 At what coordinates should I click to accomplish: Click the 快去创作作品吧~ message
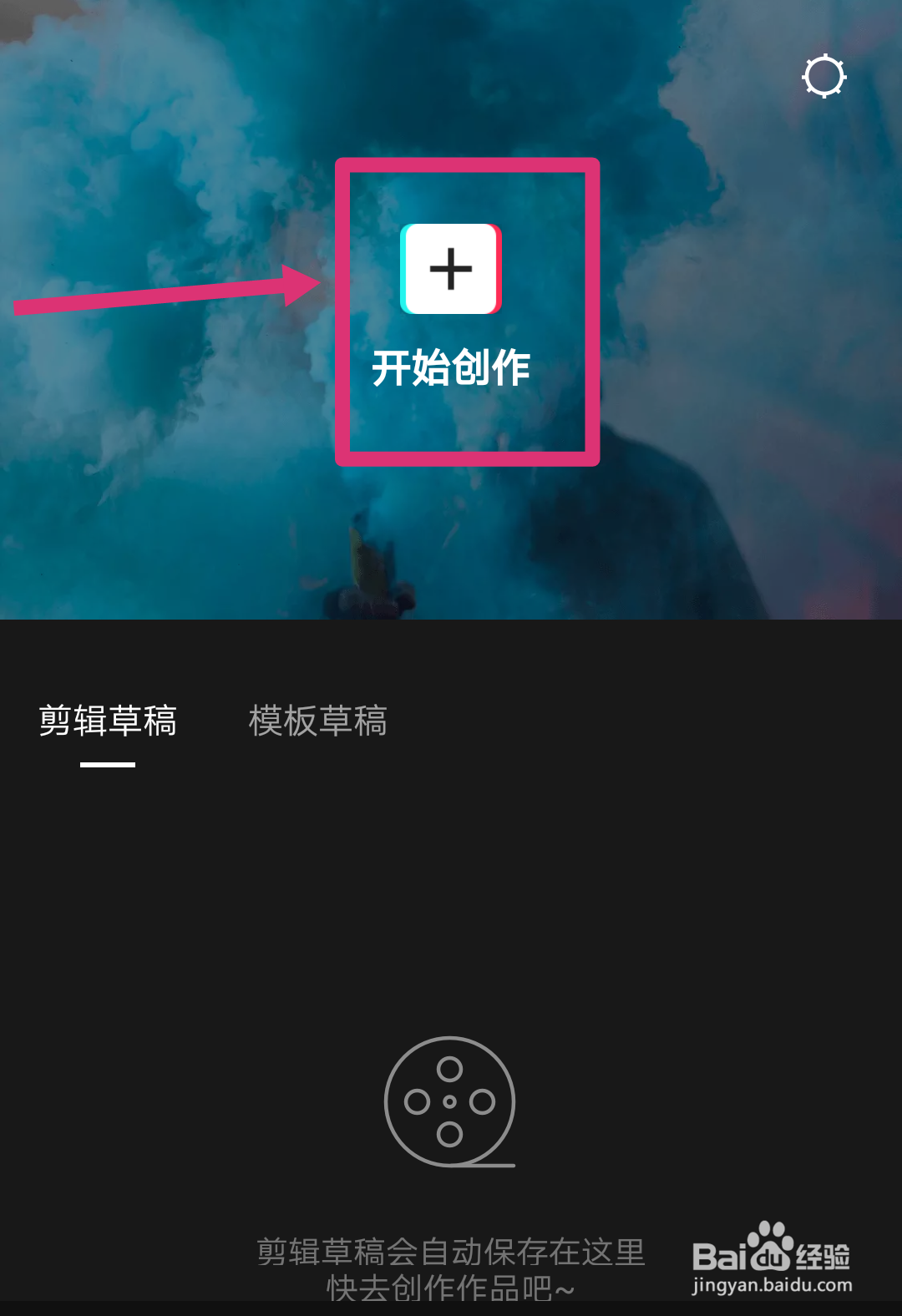point(451,1288)
